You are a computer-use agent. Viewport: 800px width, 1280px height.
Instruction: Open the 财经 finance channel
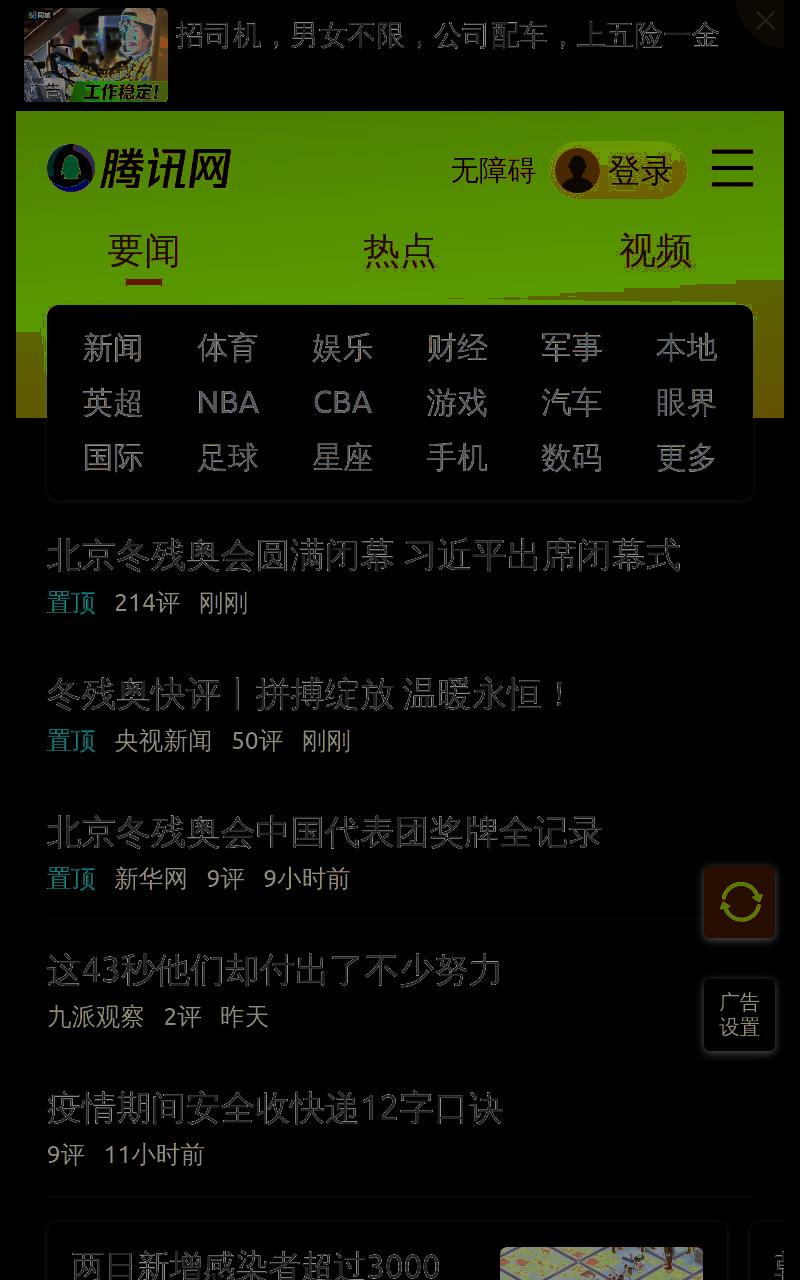[457, 348]
